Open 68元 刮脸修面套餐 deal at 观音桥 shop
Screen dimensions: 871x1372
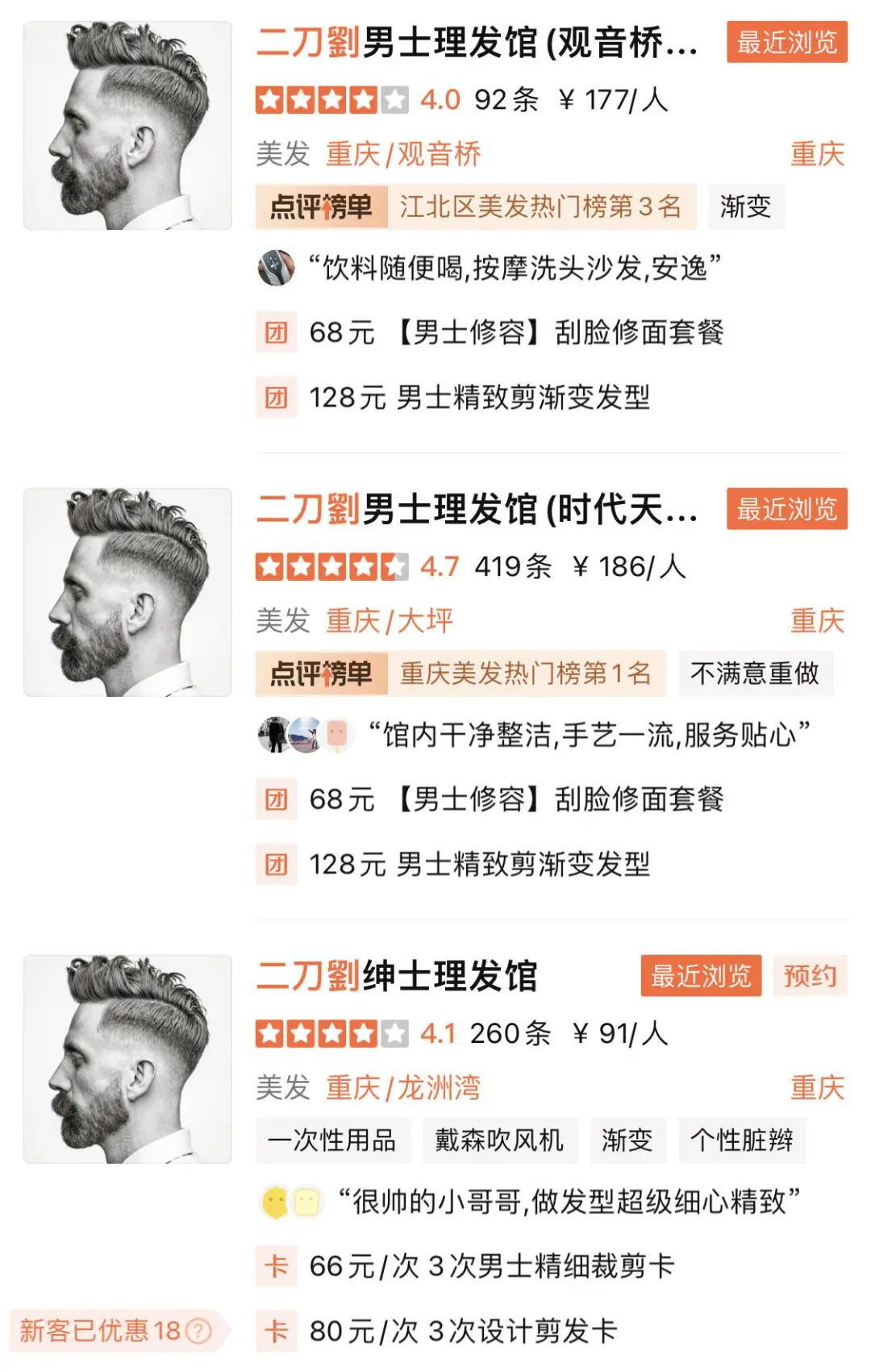(516, 332)
